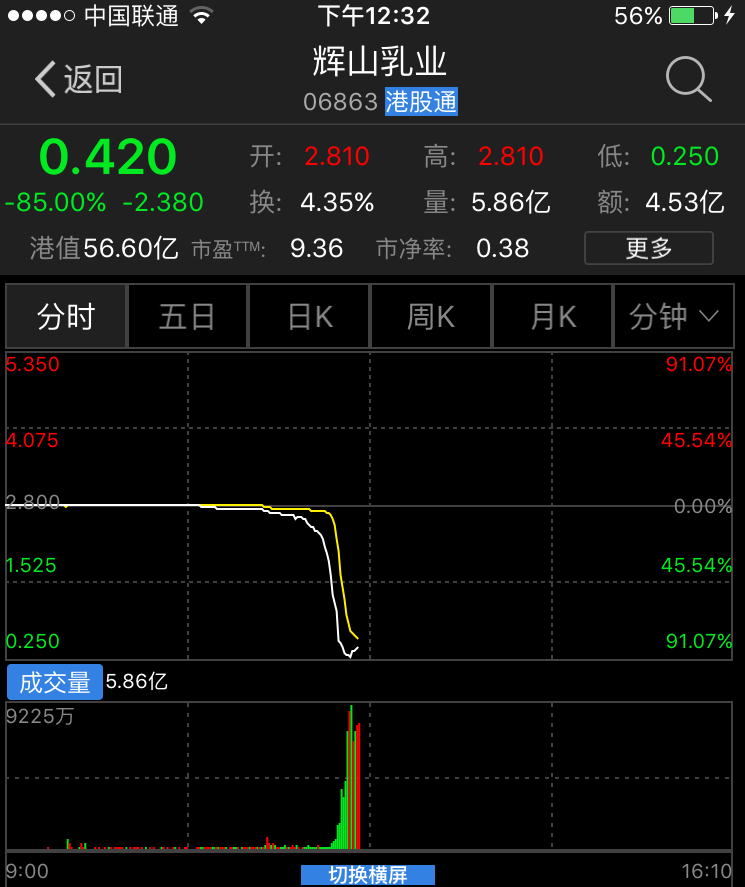Toggle the 成交量 volume panel display
The width and height of the screenshot is (745, 887).
click(54, 683)
